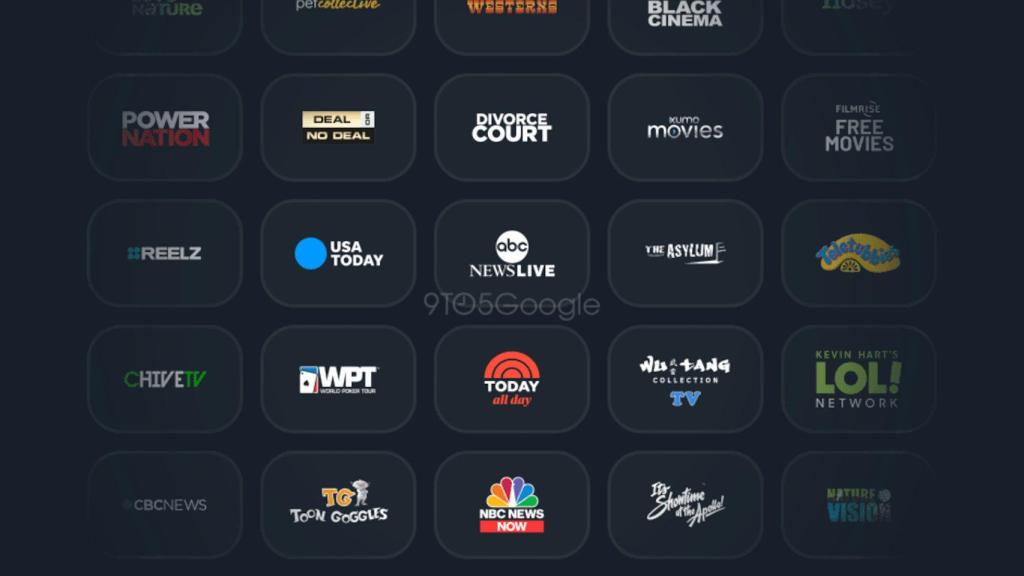The width and height of the screenshot is (1024, 576).
Task: Open the Power Nation channel tile
Action: click(165, 128)
